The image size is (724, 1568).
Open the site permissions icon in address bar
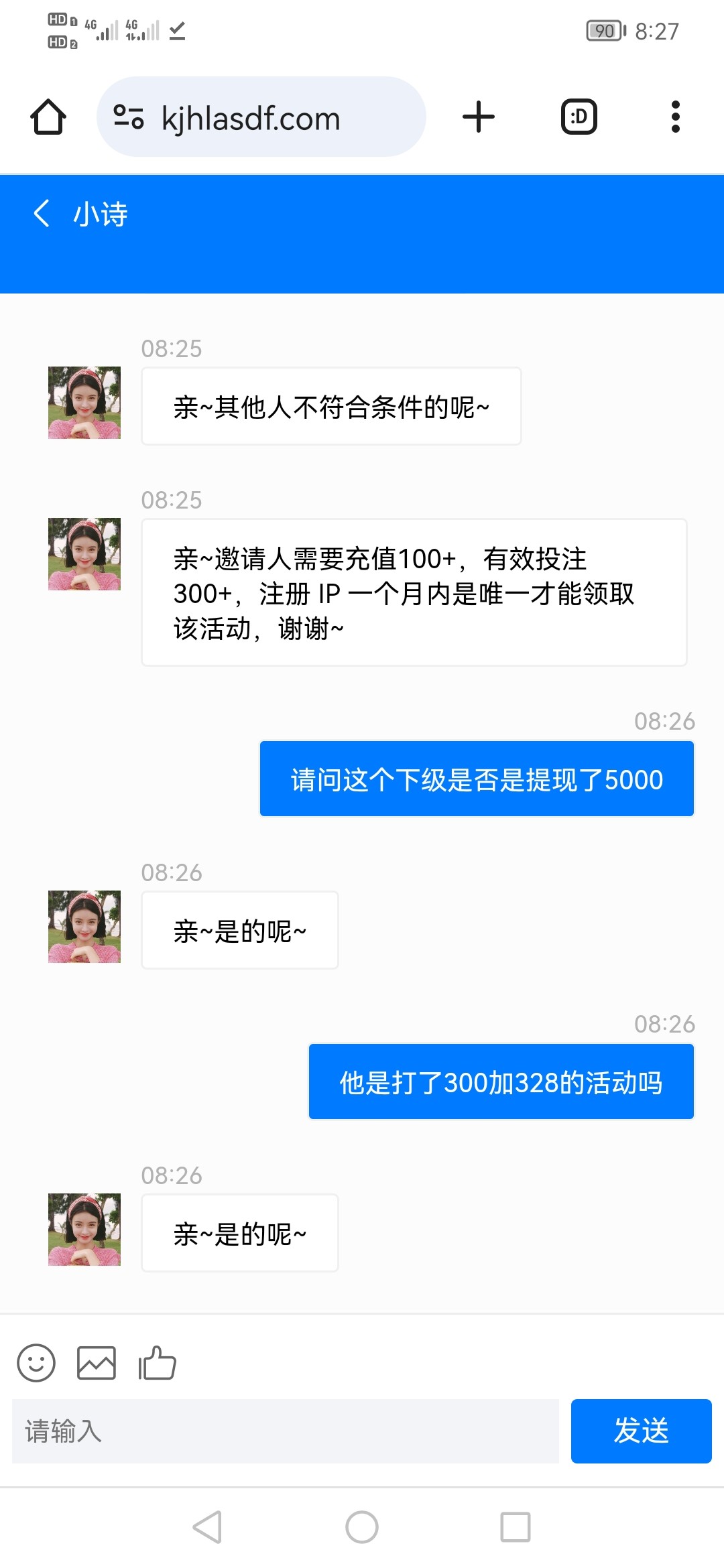pos(129,117)
